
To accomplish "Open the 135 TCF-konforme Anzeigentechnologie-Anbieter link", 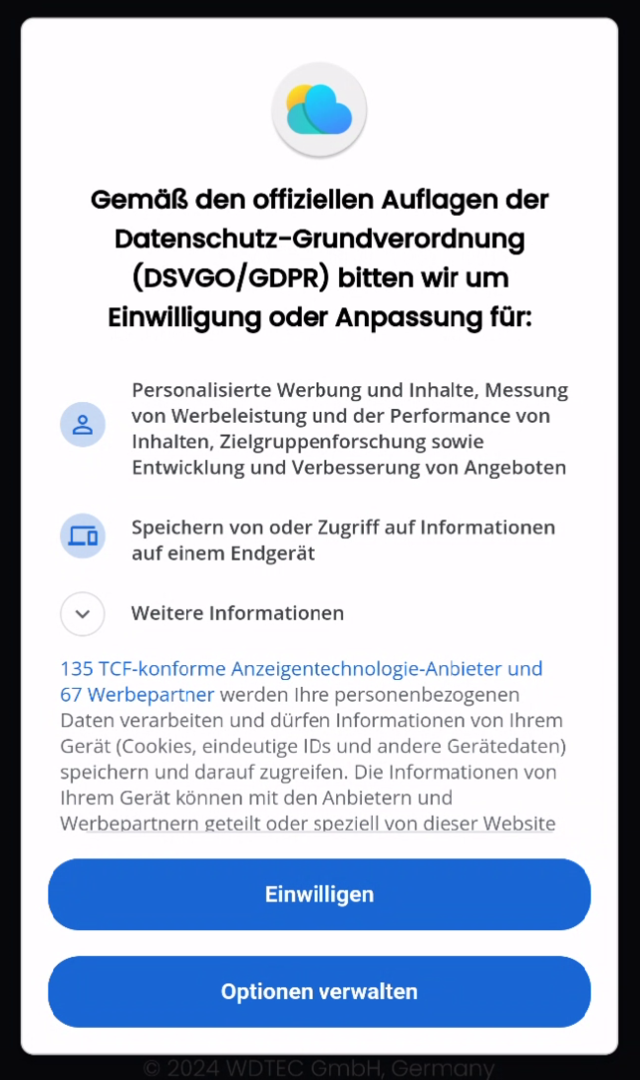I will (x=300, y=668).
